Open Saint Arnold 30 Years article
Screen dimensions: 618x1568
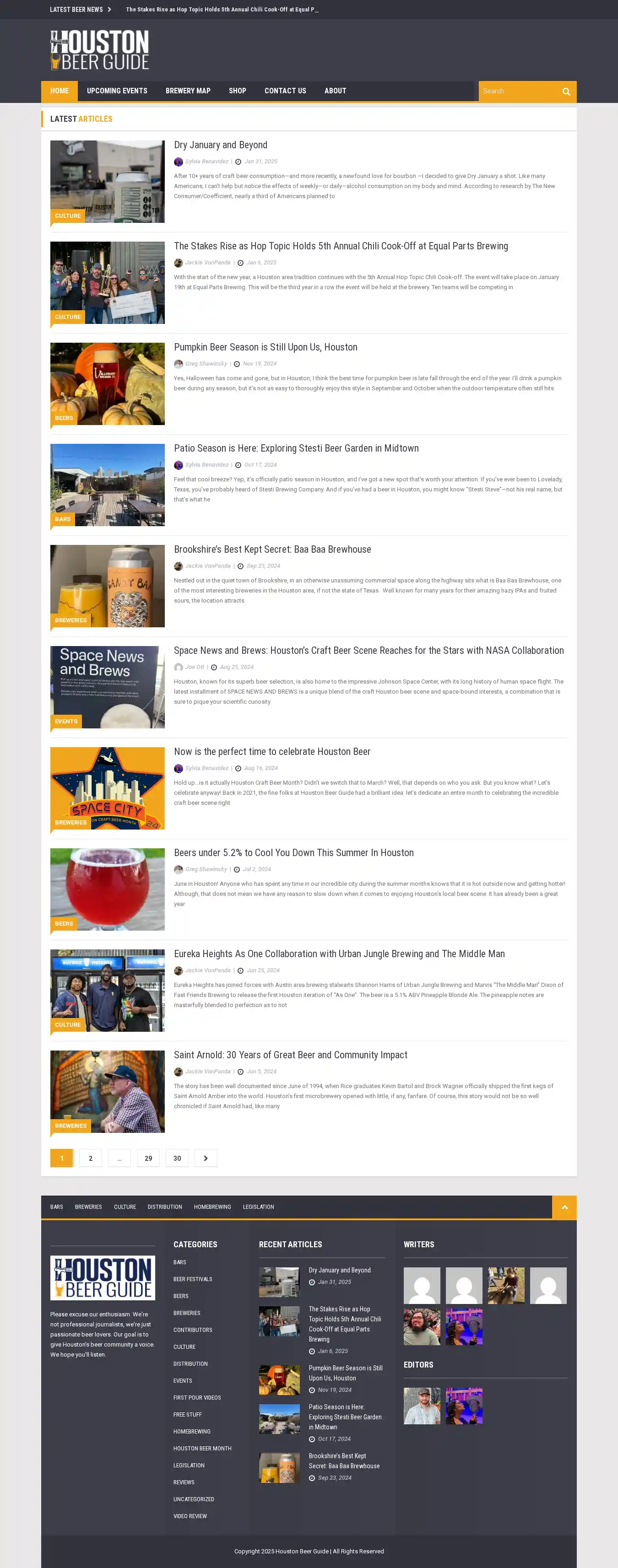pos(290,1055)
